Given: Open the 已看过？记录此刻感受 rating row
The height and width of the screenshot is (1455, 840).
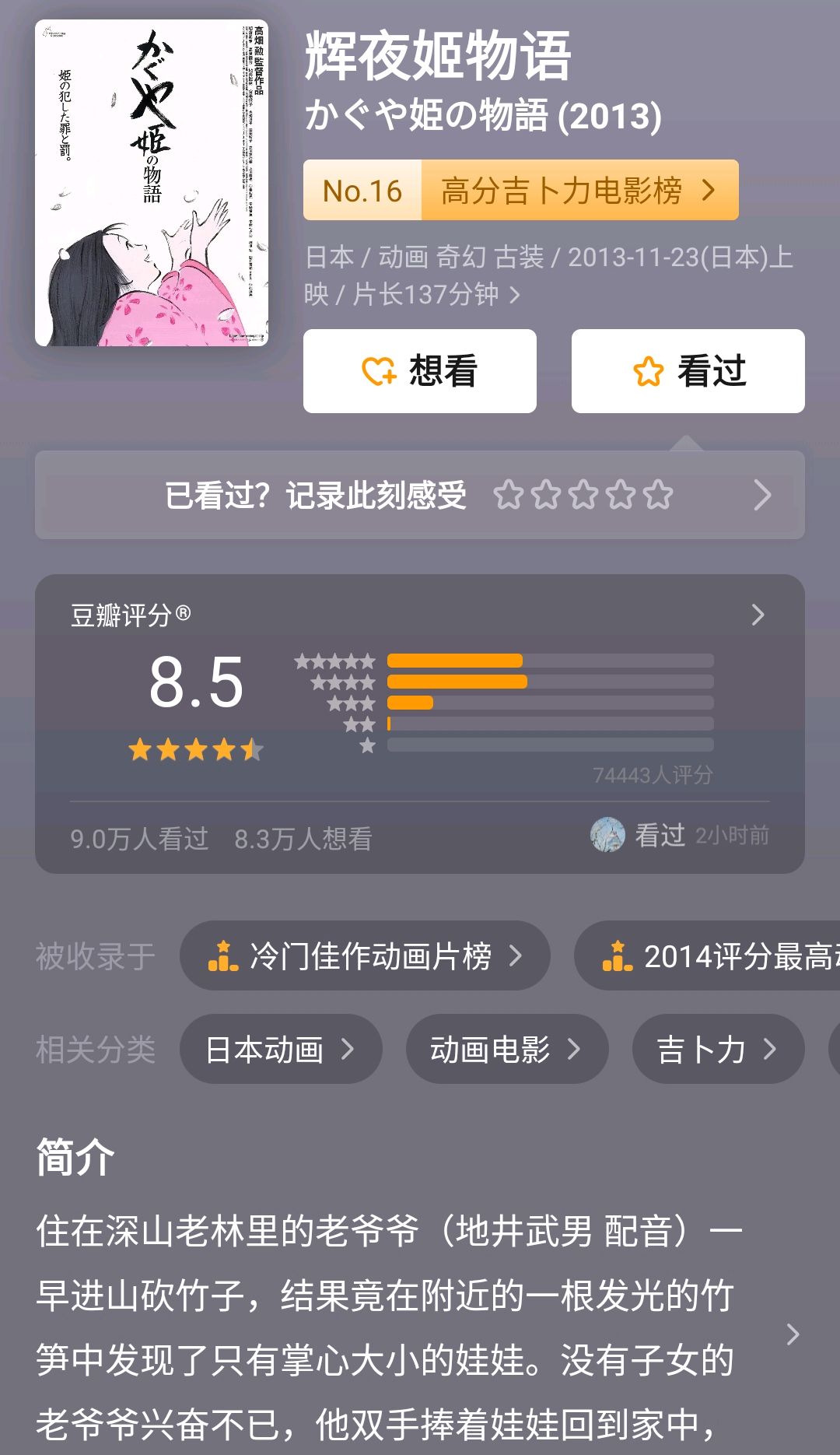Looking at the screenshot, I should 419,495.
